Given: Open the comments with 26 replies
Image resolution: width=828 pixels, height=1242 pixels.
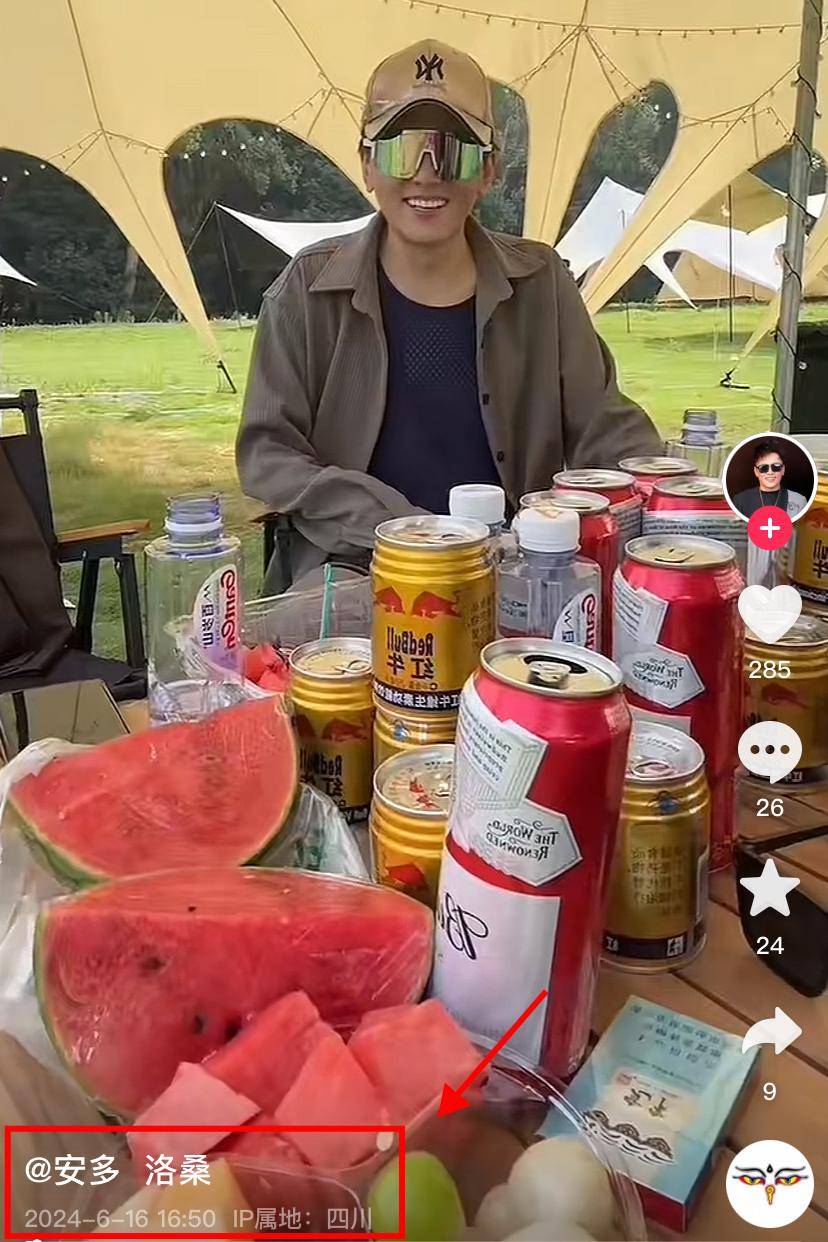Looking at the screenshot, I should [769, 752].
